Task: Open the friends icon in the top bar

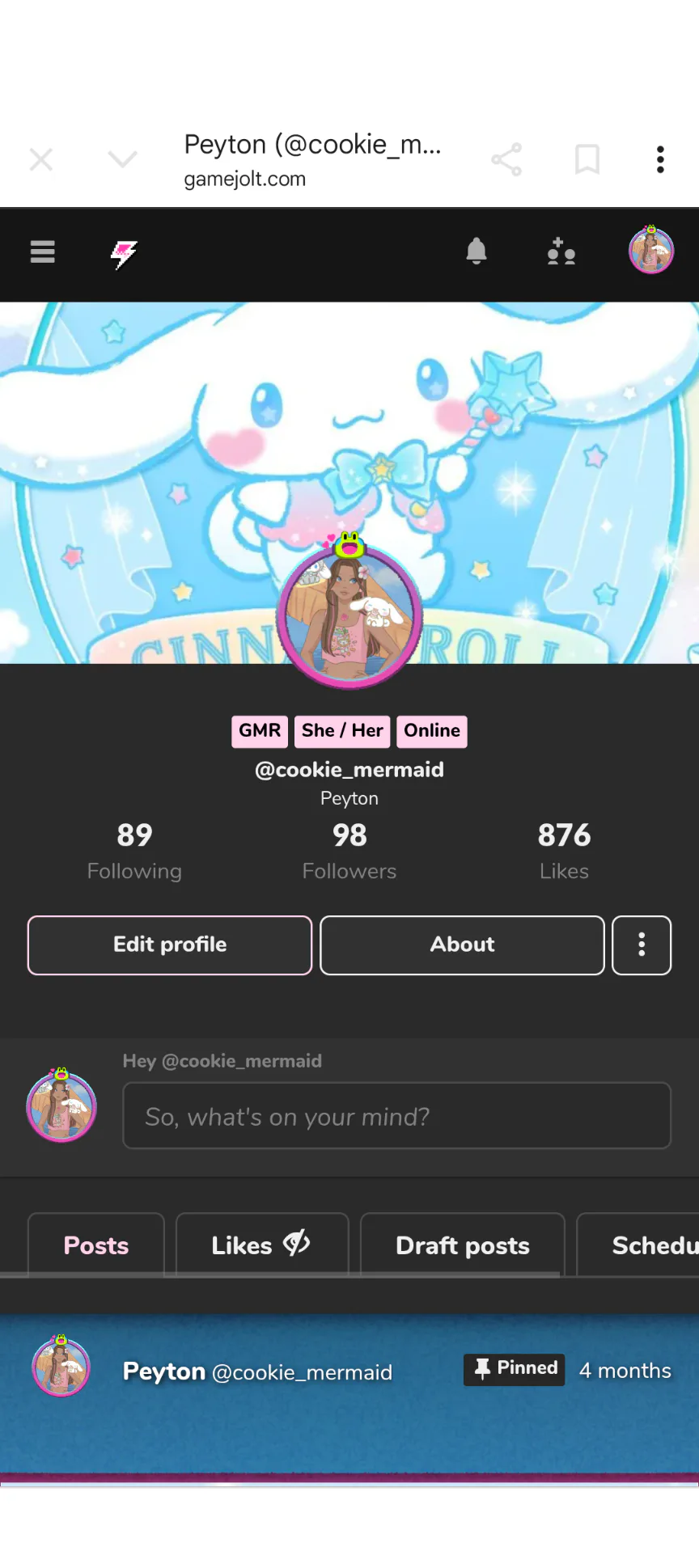Action: point(561,251)
